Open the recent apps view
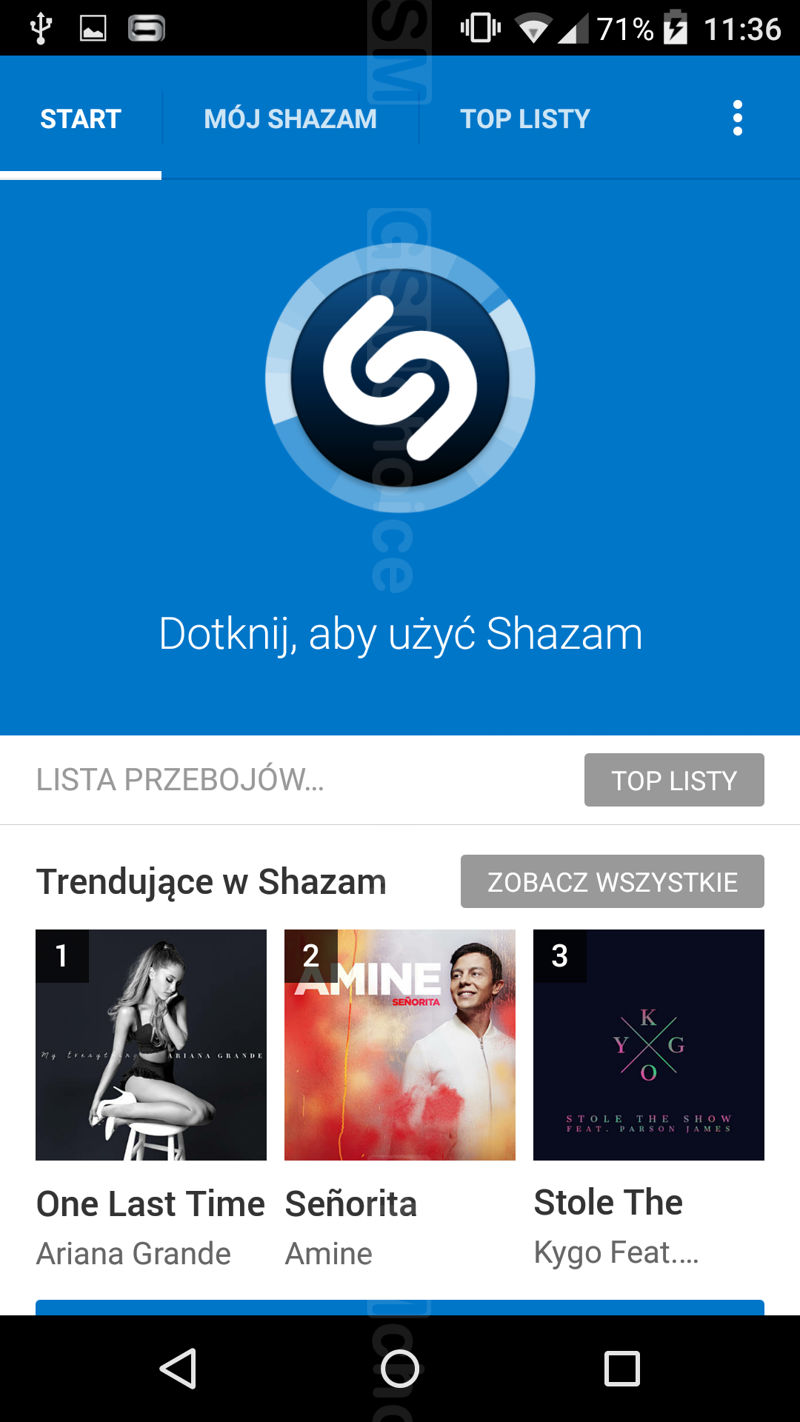 [x=621, y=1368]
